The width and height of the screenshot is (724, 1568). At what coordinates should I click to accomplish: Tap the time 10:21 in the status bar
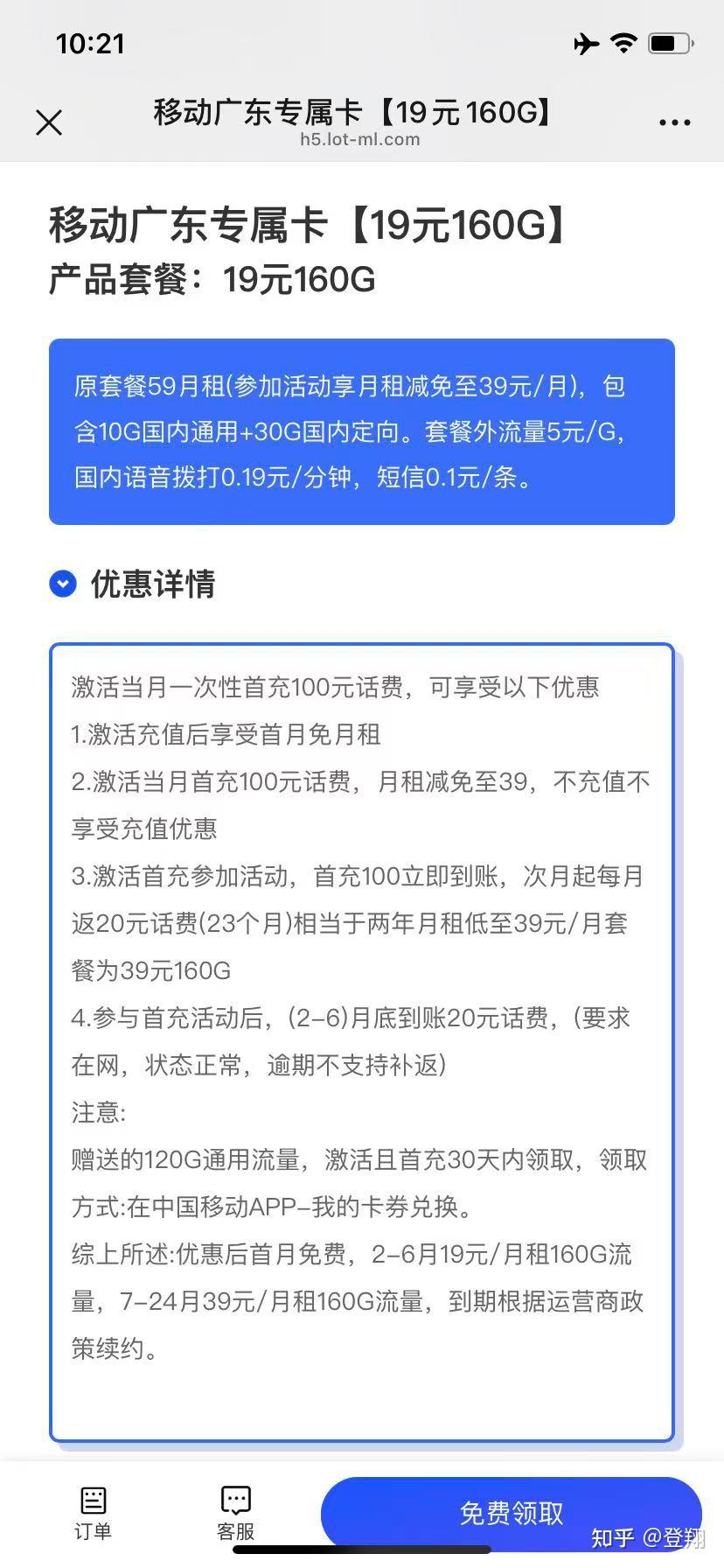pos(91,43)
